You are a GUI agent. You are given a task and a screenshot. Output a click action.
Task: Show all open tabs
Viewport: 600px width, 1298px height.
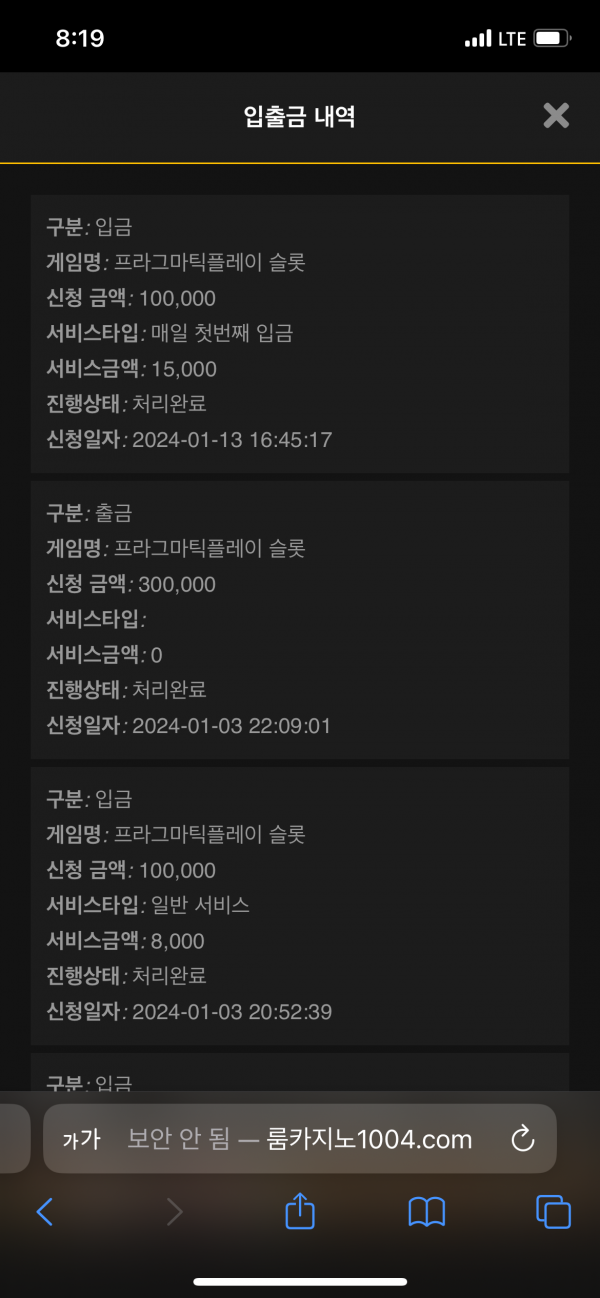(x=553, y=1212)
